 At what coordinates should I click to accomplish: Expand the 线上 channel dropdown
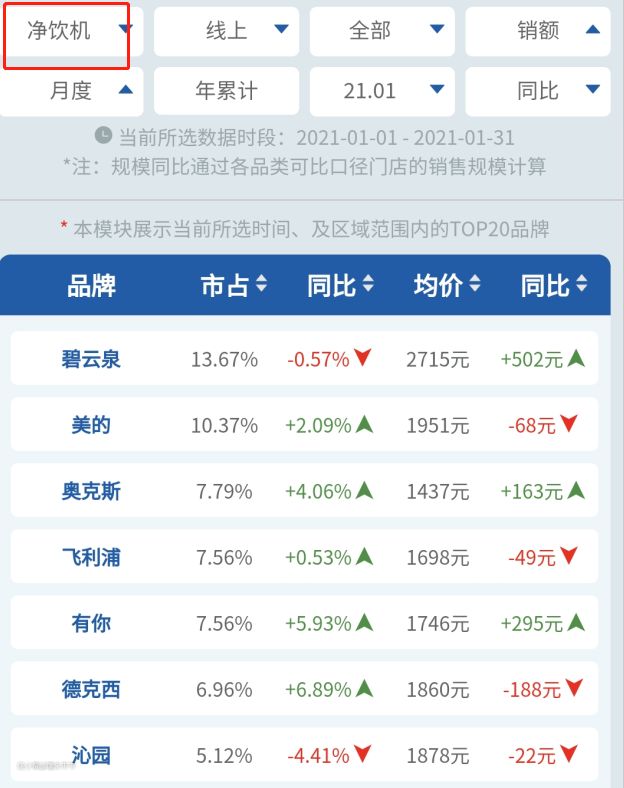click(227, 32)
